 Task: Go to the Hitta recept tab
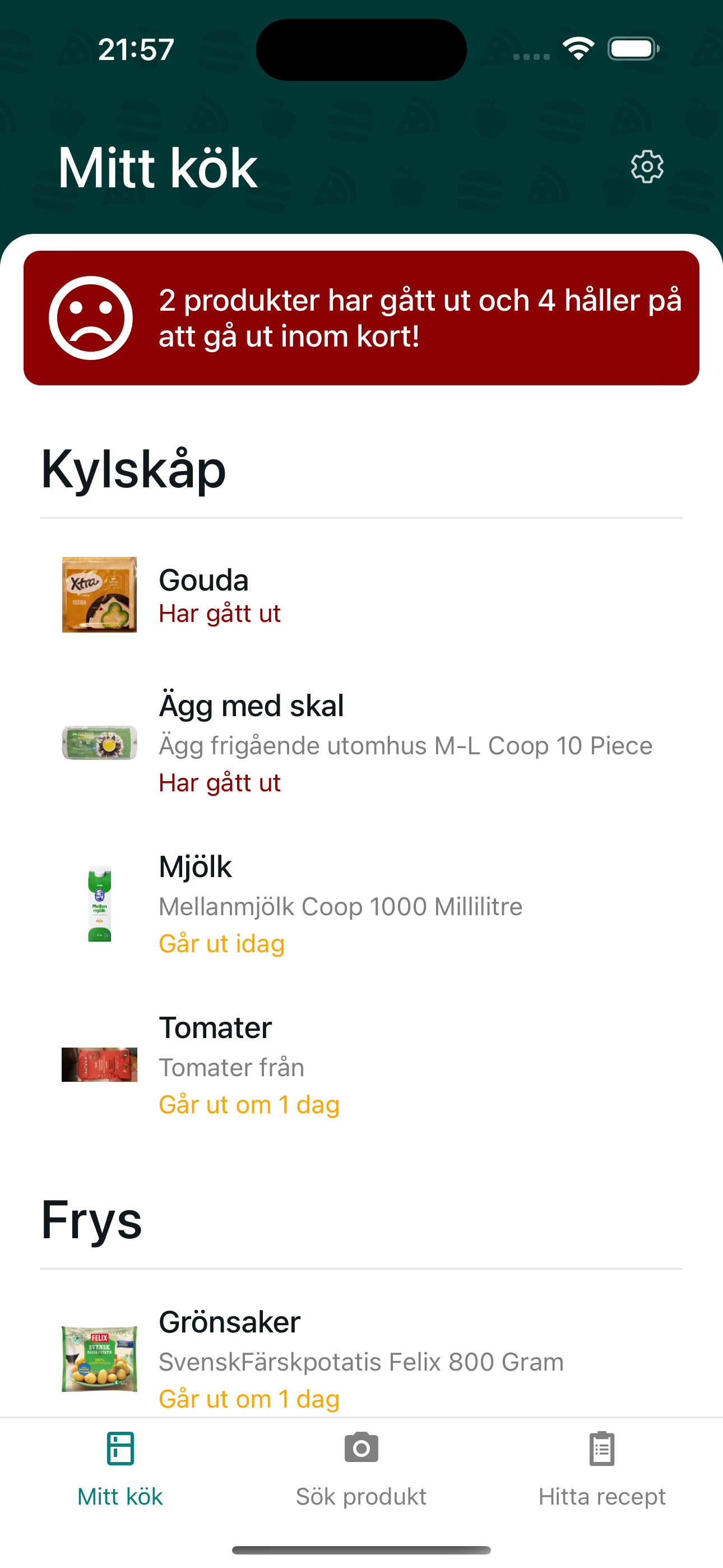[x=602, y=1470]
